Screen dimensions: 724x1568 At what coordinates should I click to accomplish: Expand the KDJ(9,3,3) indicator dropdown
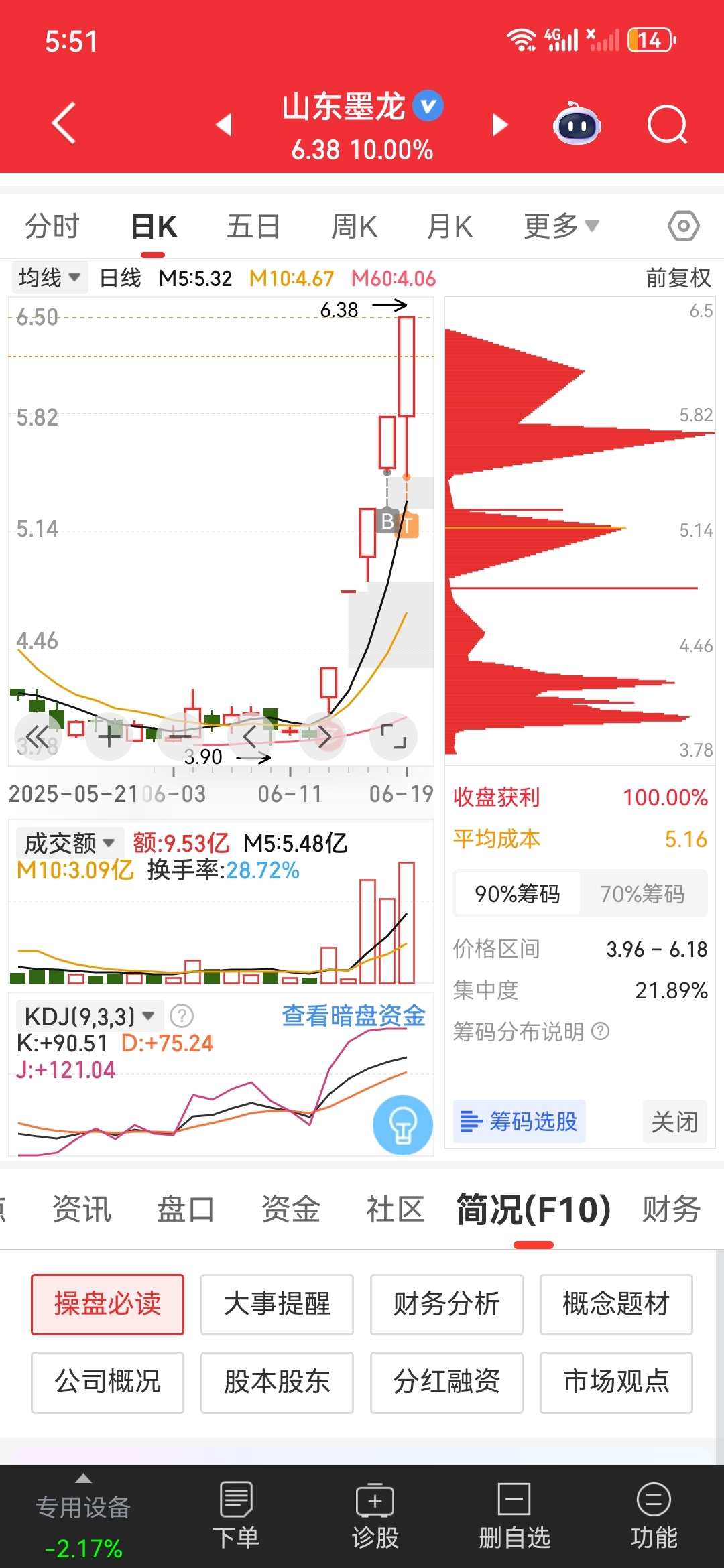tap(89, 1017)
